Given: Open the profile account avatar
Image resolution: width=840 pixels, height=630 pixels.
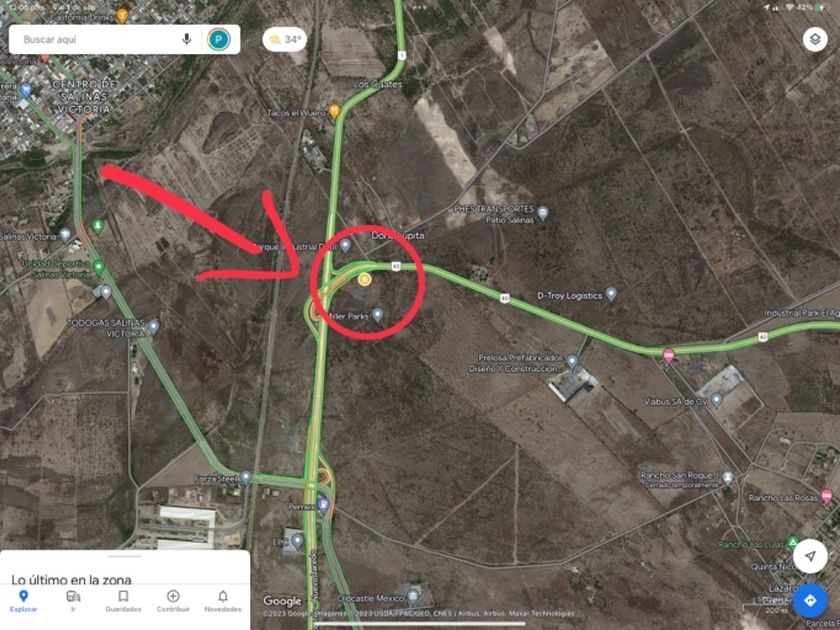Looking at the screenshot, I should (x=219, y=39).
